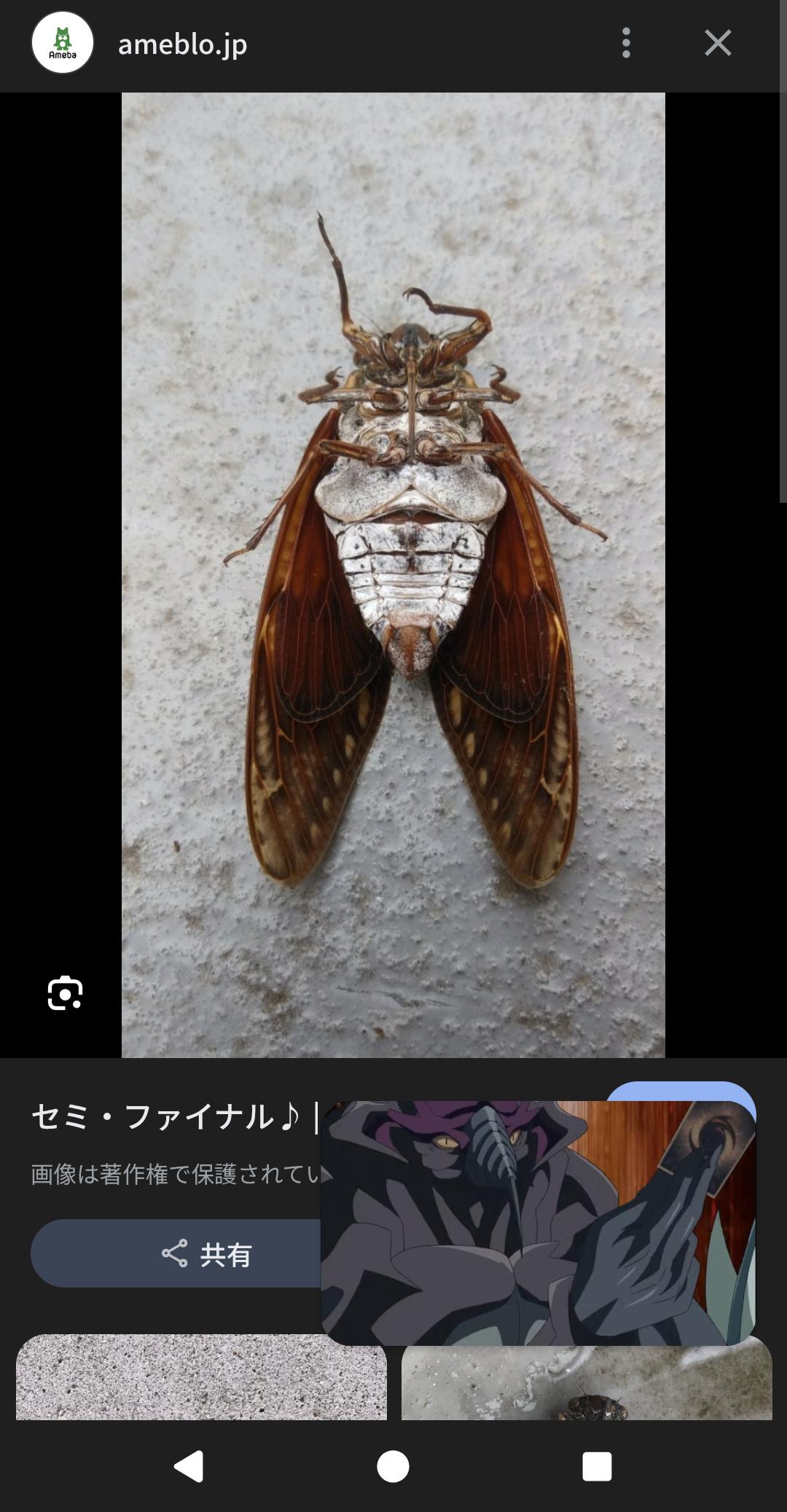Open the ameblo.jp source site
The width and height of the screenshot is (787, 1512).
(x=182, y=44)
